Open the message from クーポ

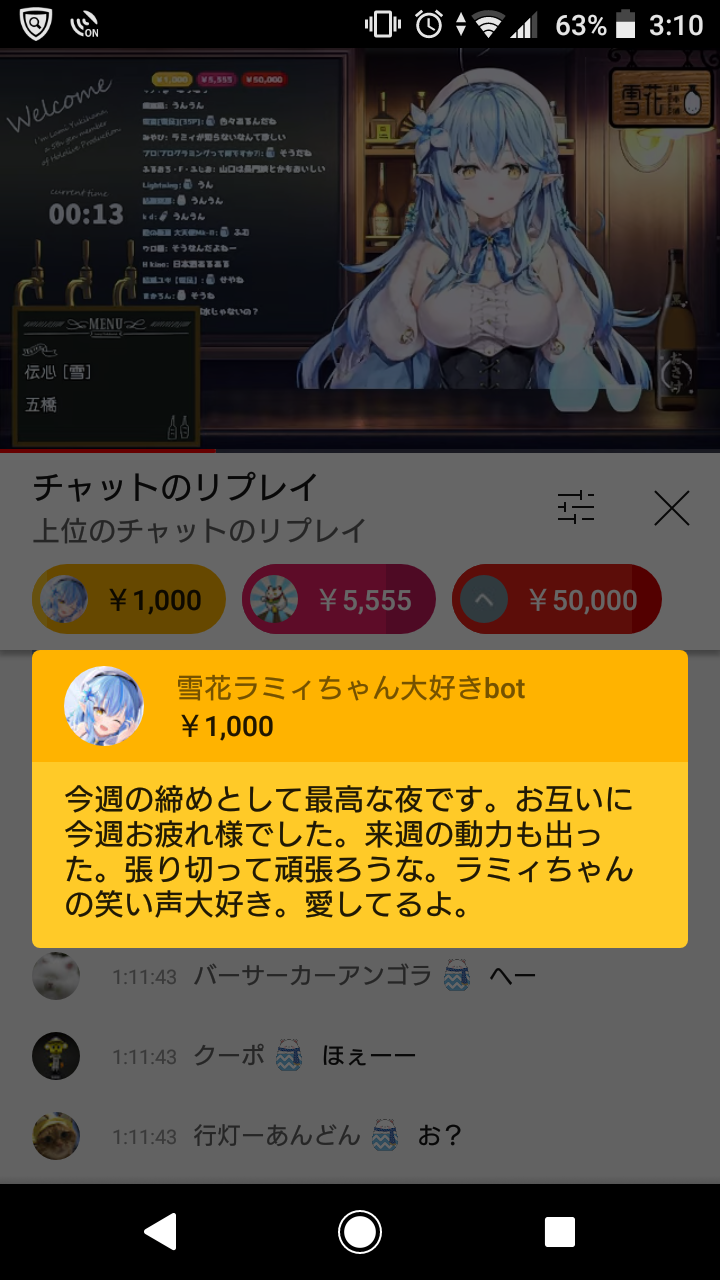pyautogui.click(x=360, y=1056)
